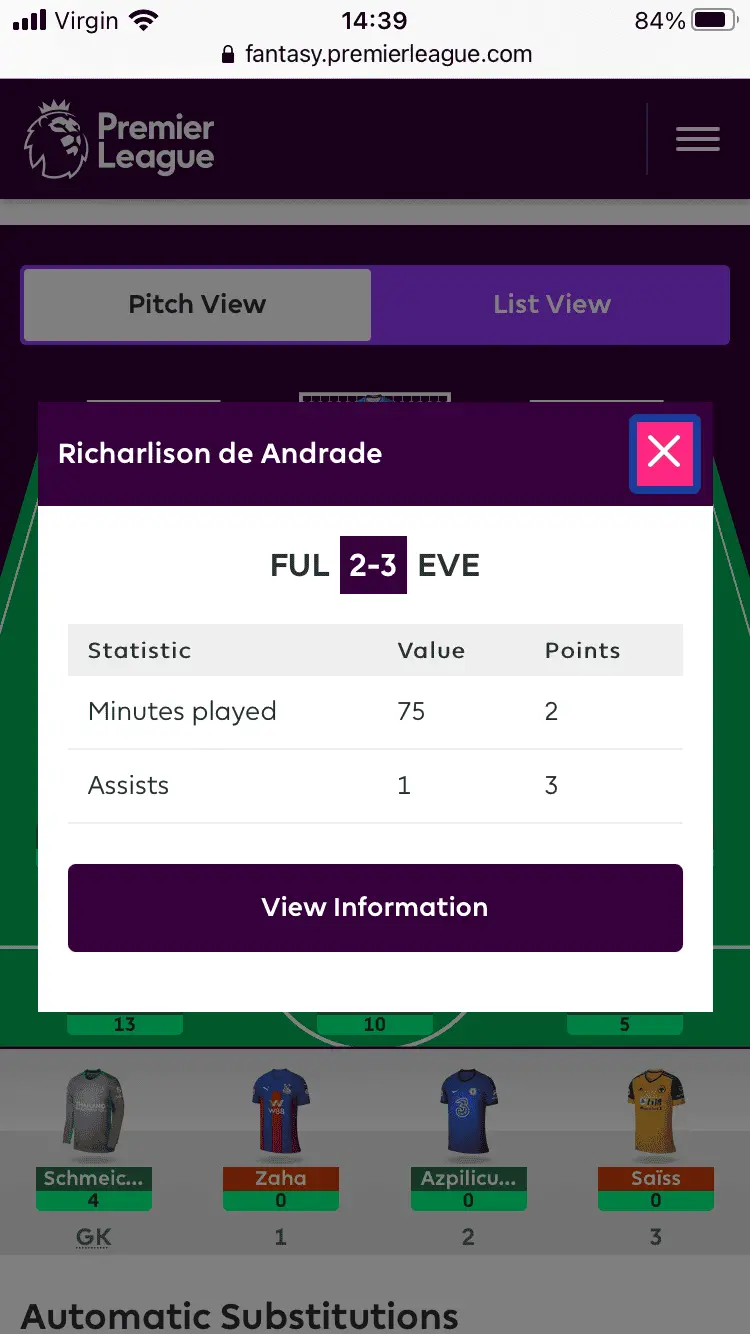Image resolution: width=750 pixels, height=1334 pixels.
Task: Tap the View Information button
Action: pos(375,907)
